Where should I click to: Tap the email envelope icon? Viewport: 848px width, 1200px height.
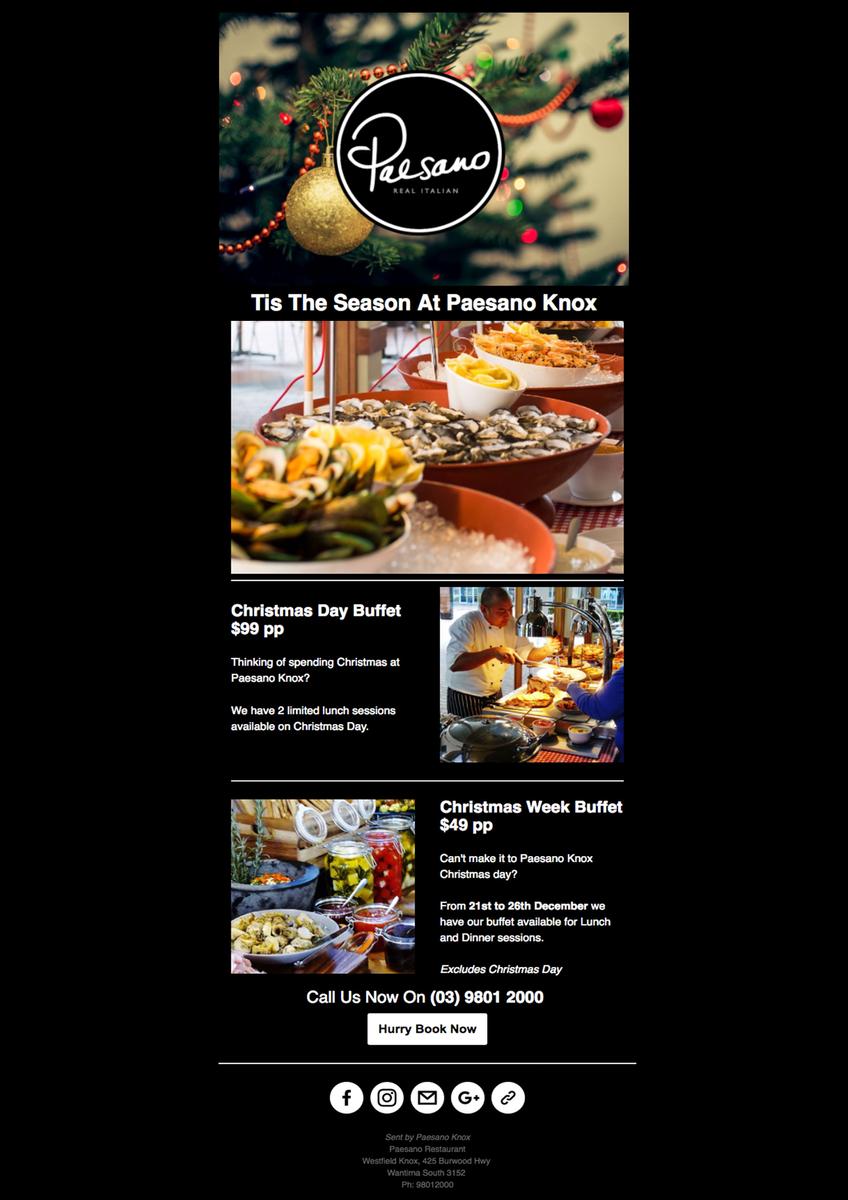click(427, 1097)
